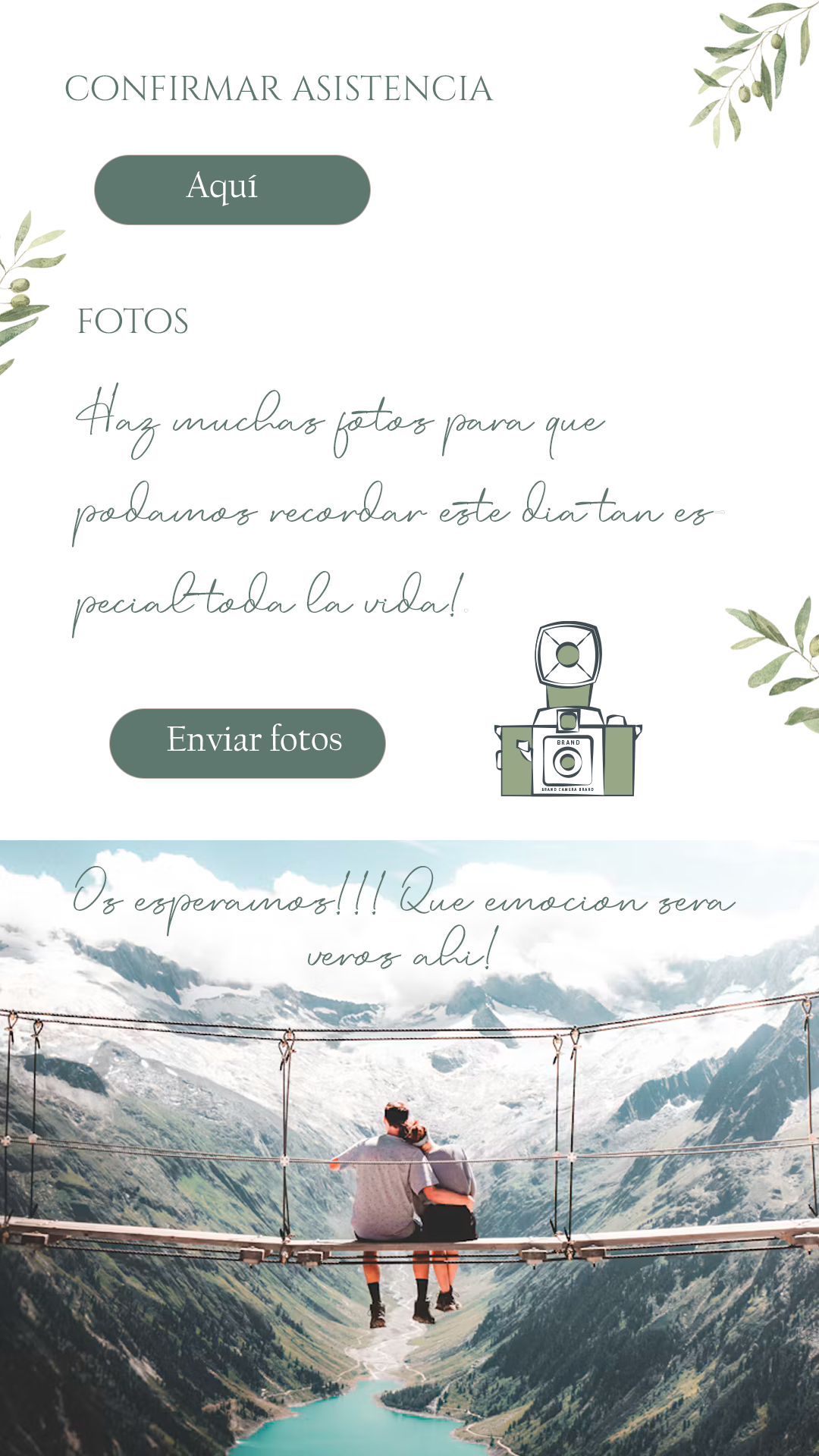
Task: Tap the Enviar fotos button
Action: pyautogui.click(x=247, y=743)
